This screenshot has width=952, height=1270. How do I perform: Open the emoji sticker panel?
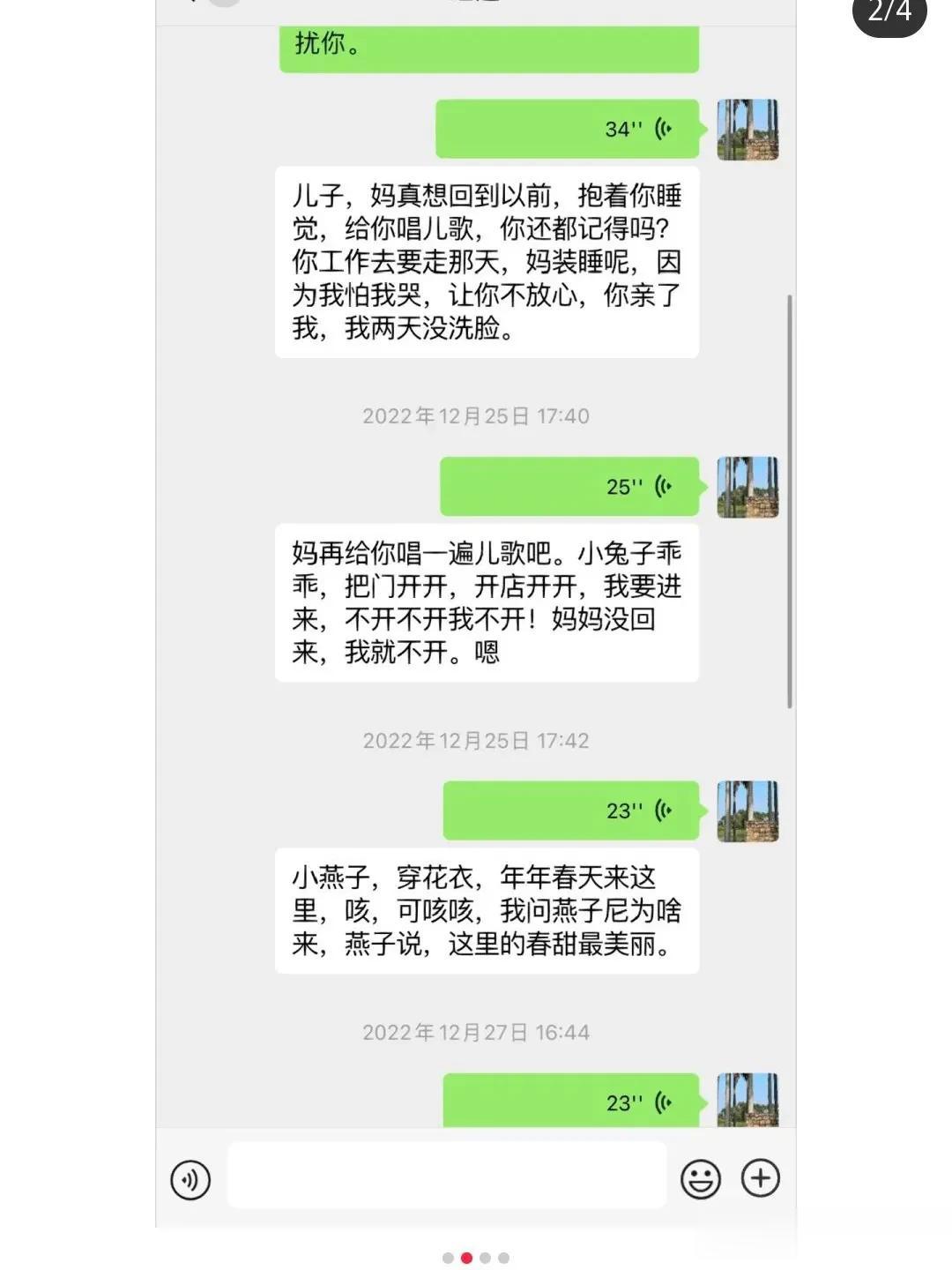coord(701,1179)
